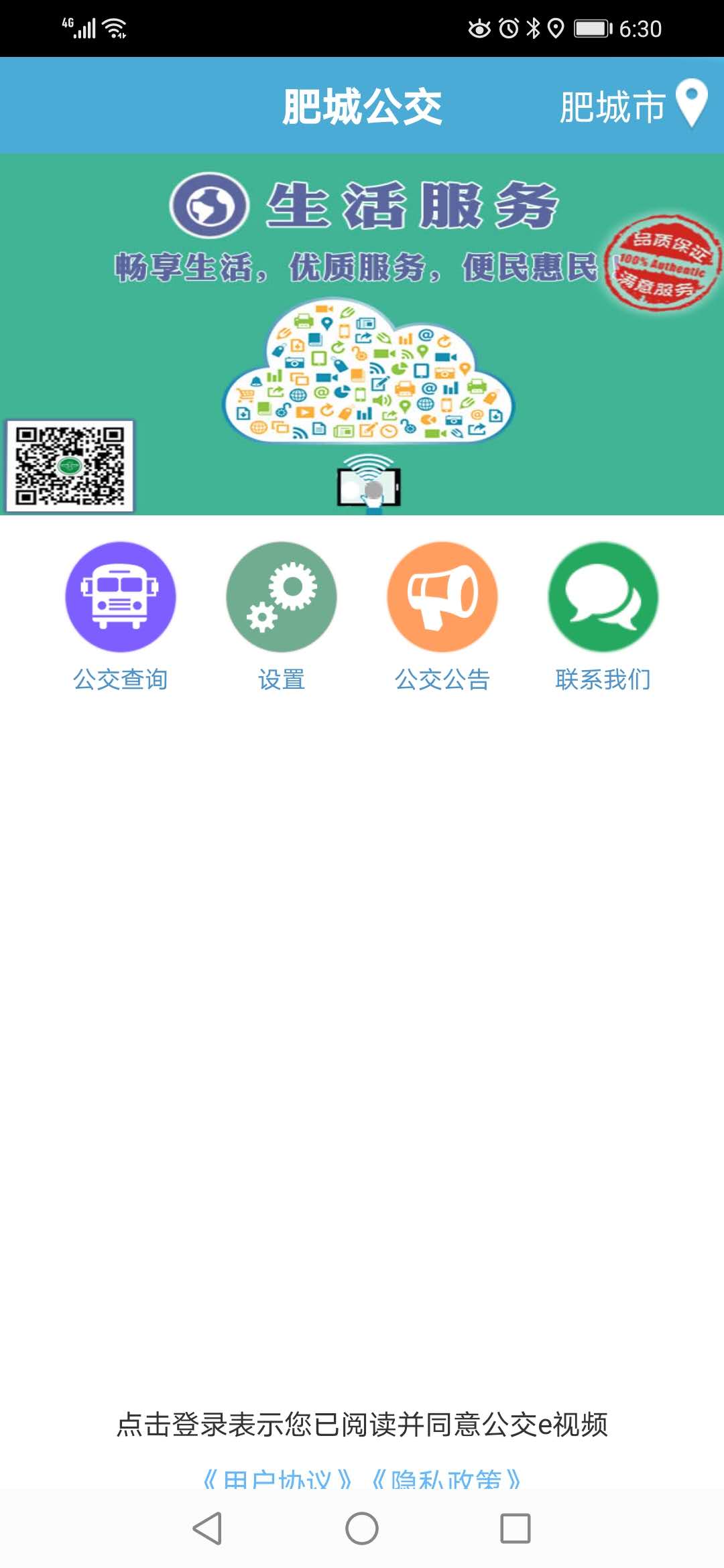
Task: Select the 设置 gears icon
Action: (282, 600)
